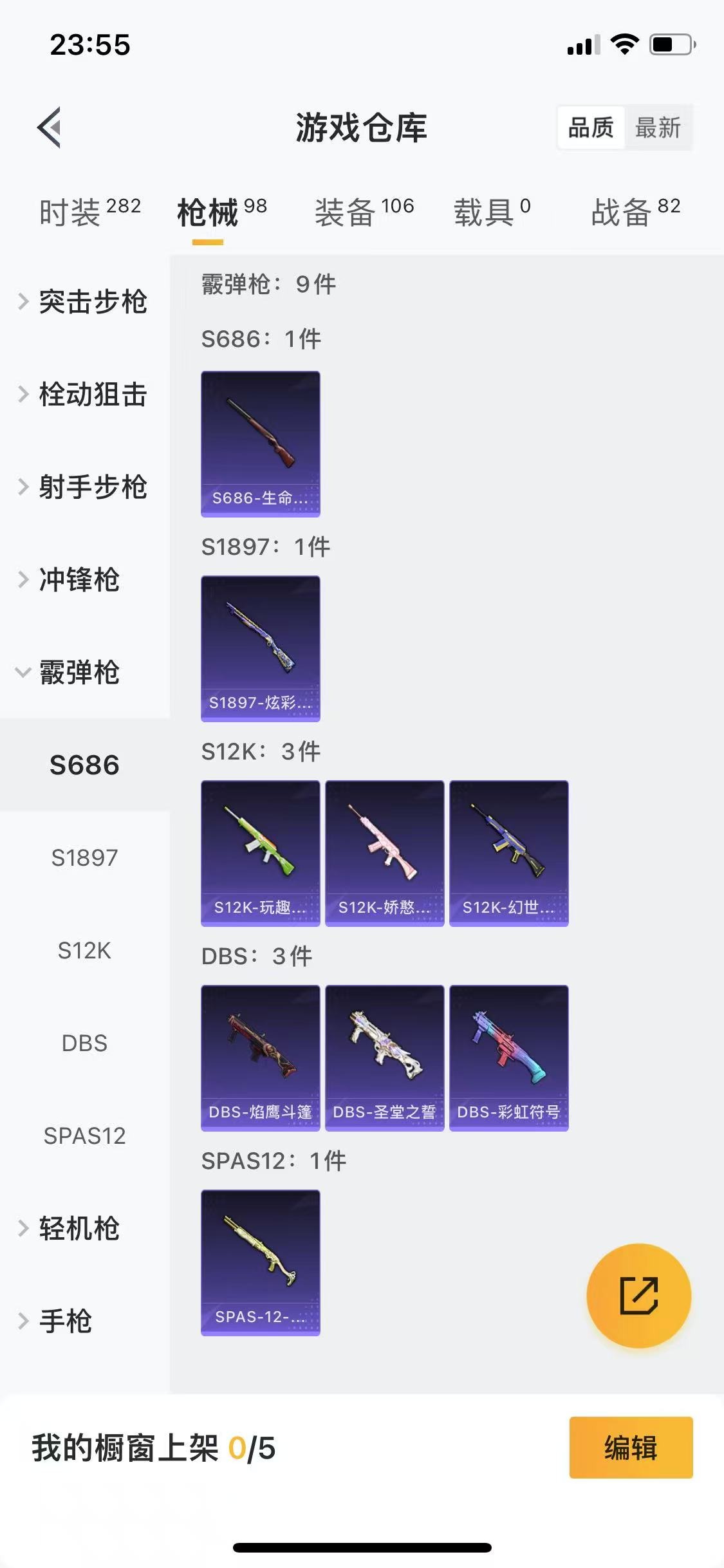The width and height of the screenshot is (724, 1568).
Task: Switch to the 装备 tab
Action: (x=363, y=212)
